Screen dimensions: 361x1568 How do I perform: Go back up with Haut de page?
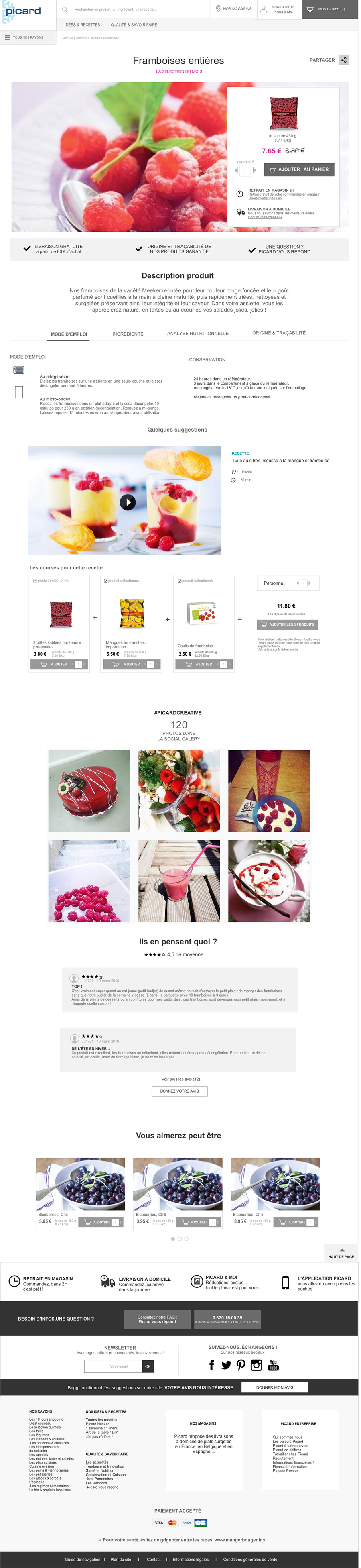(341, 1253)
